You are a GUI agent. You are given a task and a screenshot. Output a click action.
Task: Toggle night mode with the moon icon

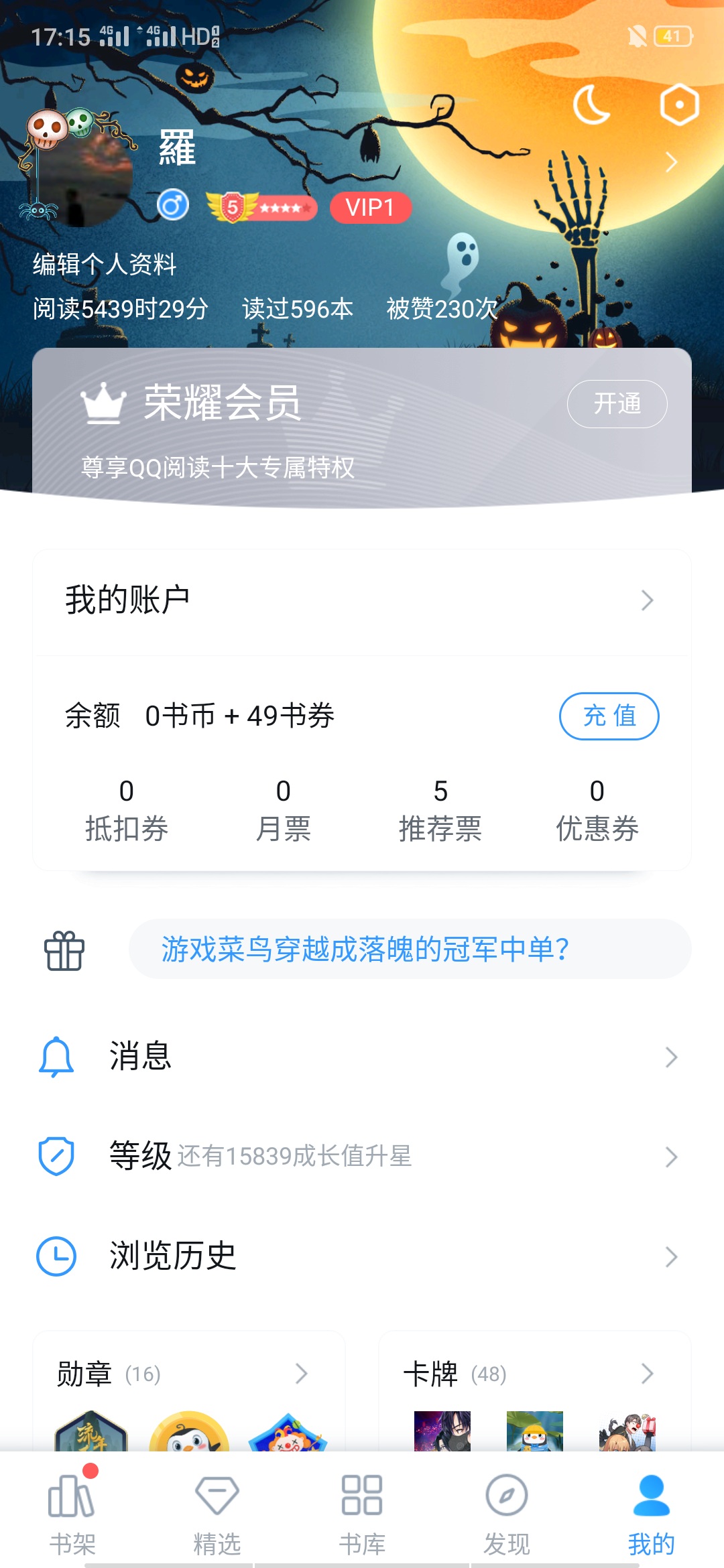click(x=591, y=105)
